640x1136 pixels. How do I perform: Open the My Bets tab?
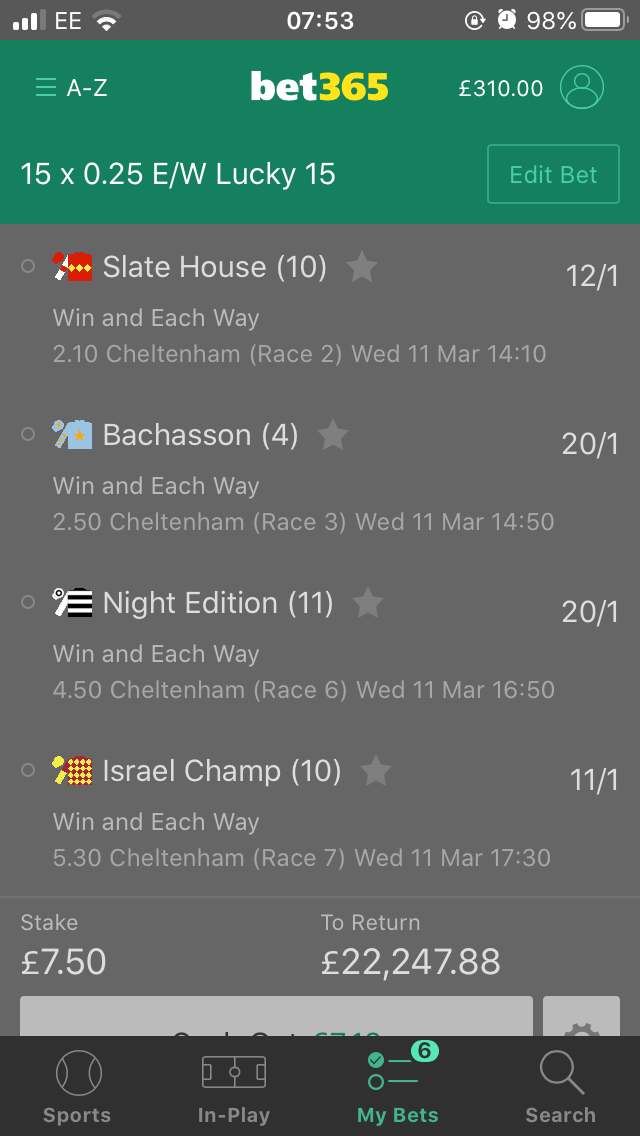tap(398, 1087)
